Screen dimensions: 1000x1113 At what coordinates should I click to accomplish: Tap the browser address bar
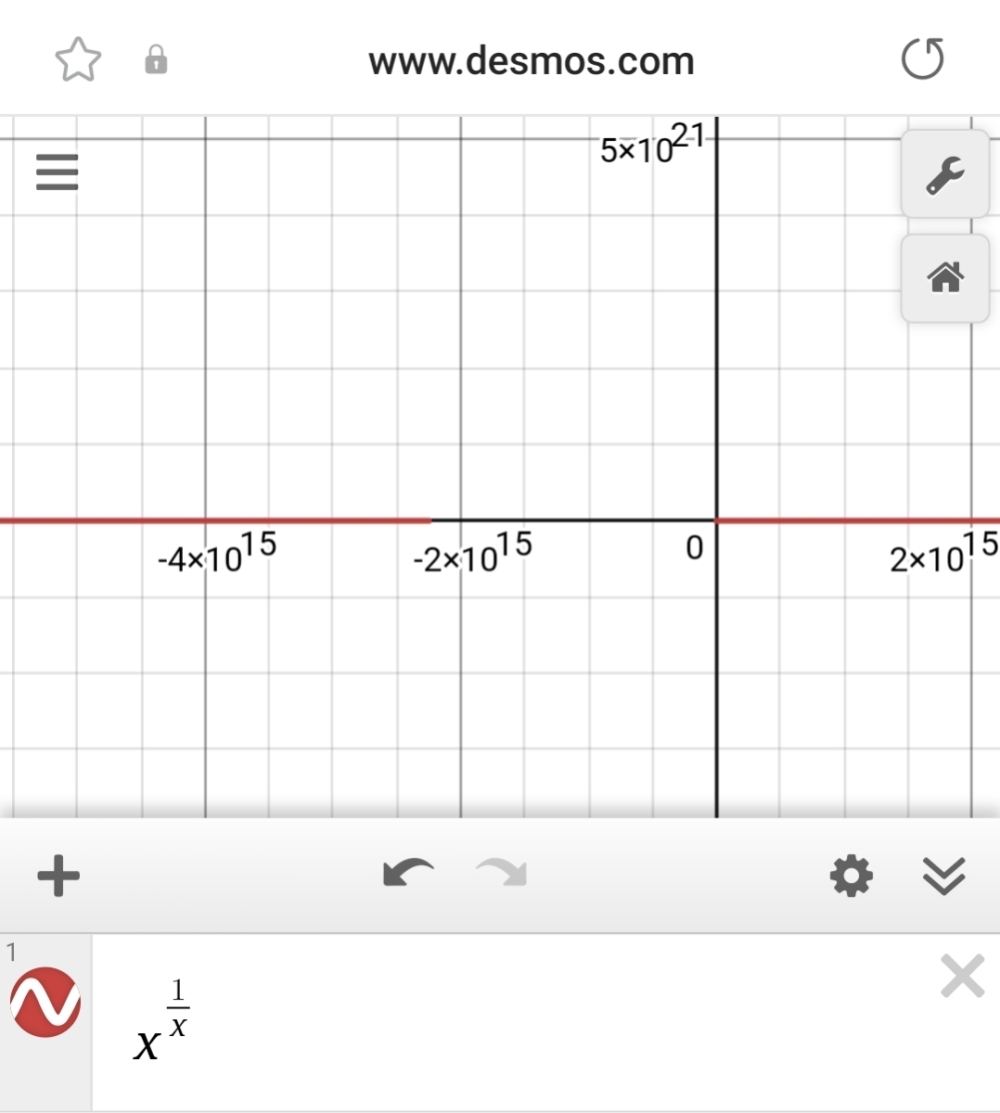(x=530, y=61)
